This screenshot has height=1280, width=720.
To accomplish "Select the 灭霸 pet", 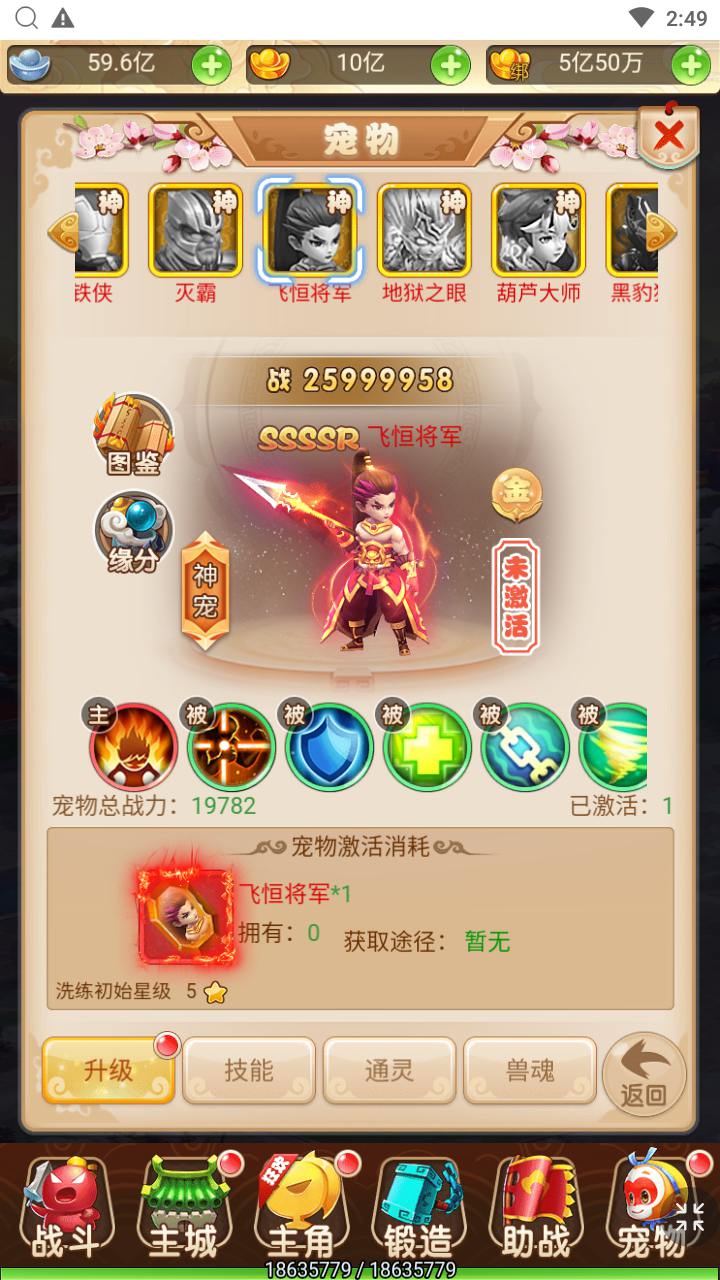I will (x=195, y=230).
